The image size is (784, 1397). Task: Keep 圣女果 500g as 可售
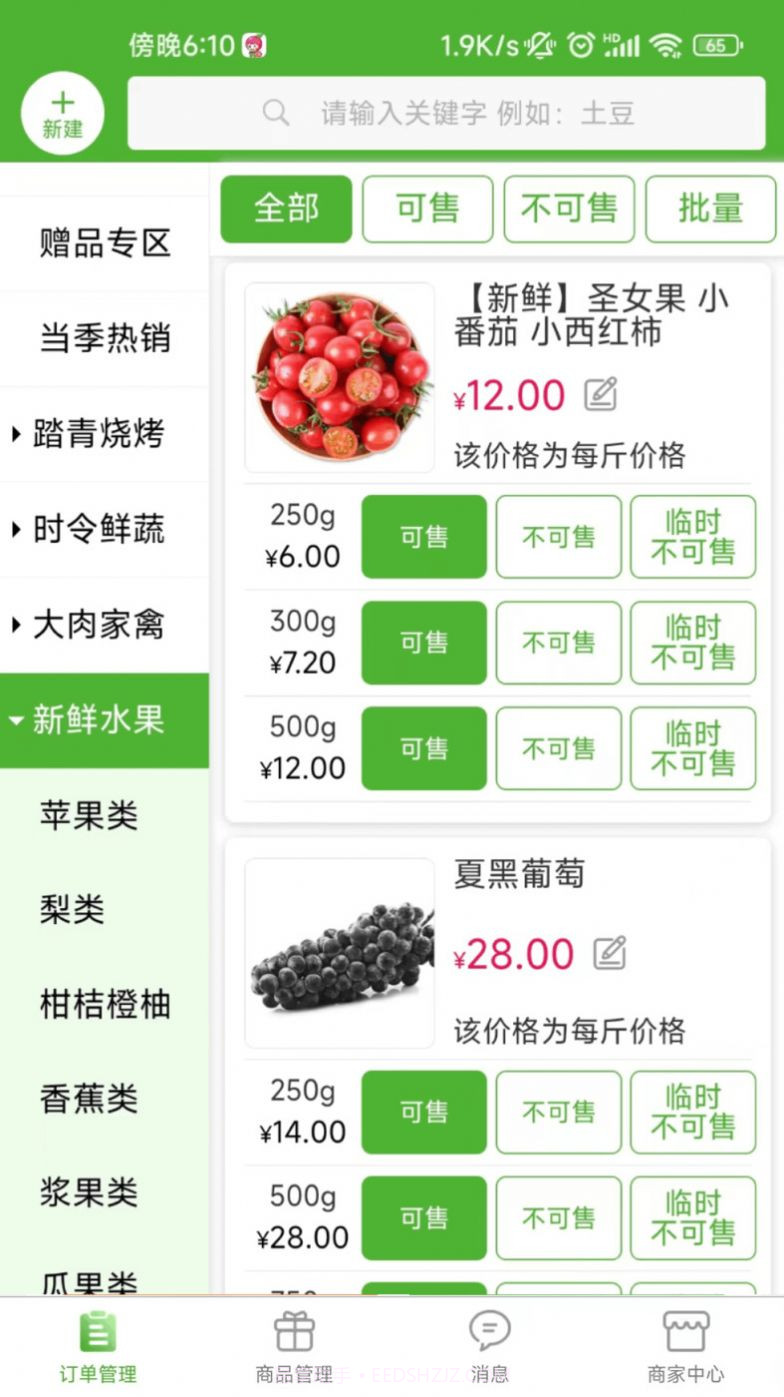423,748
